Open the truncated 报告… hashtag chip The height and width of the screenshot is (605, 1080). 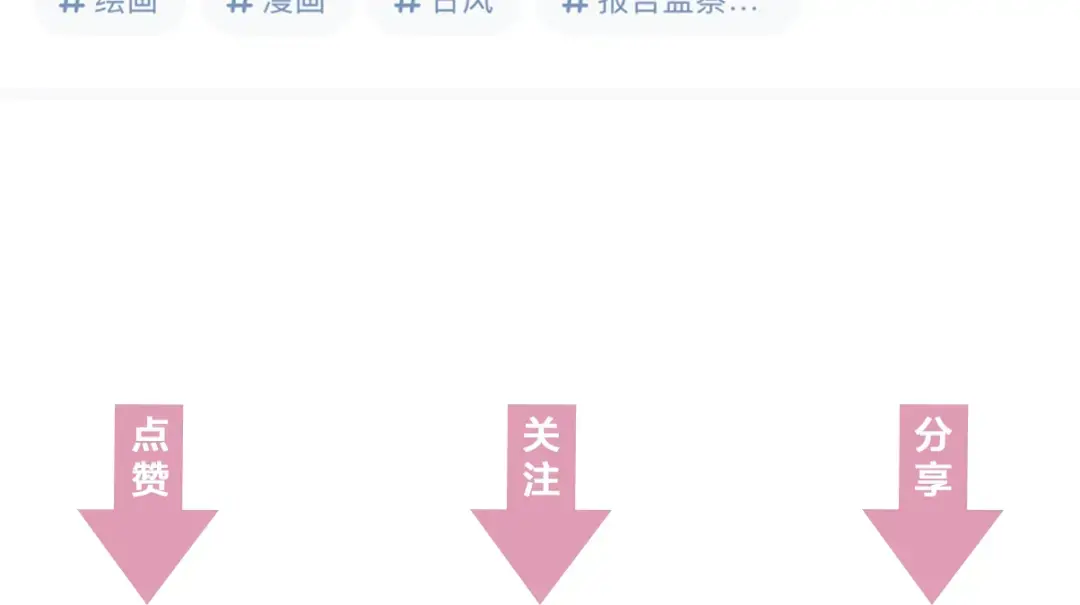668,10
